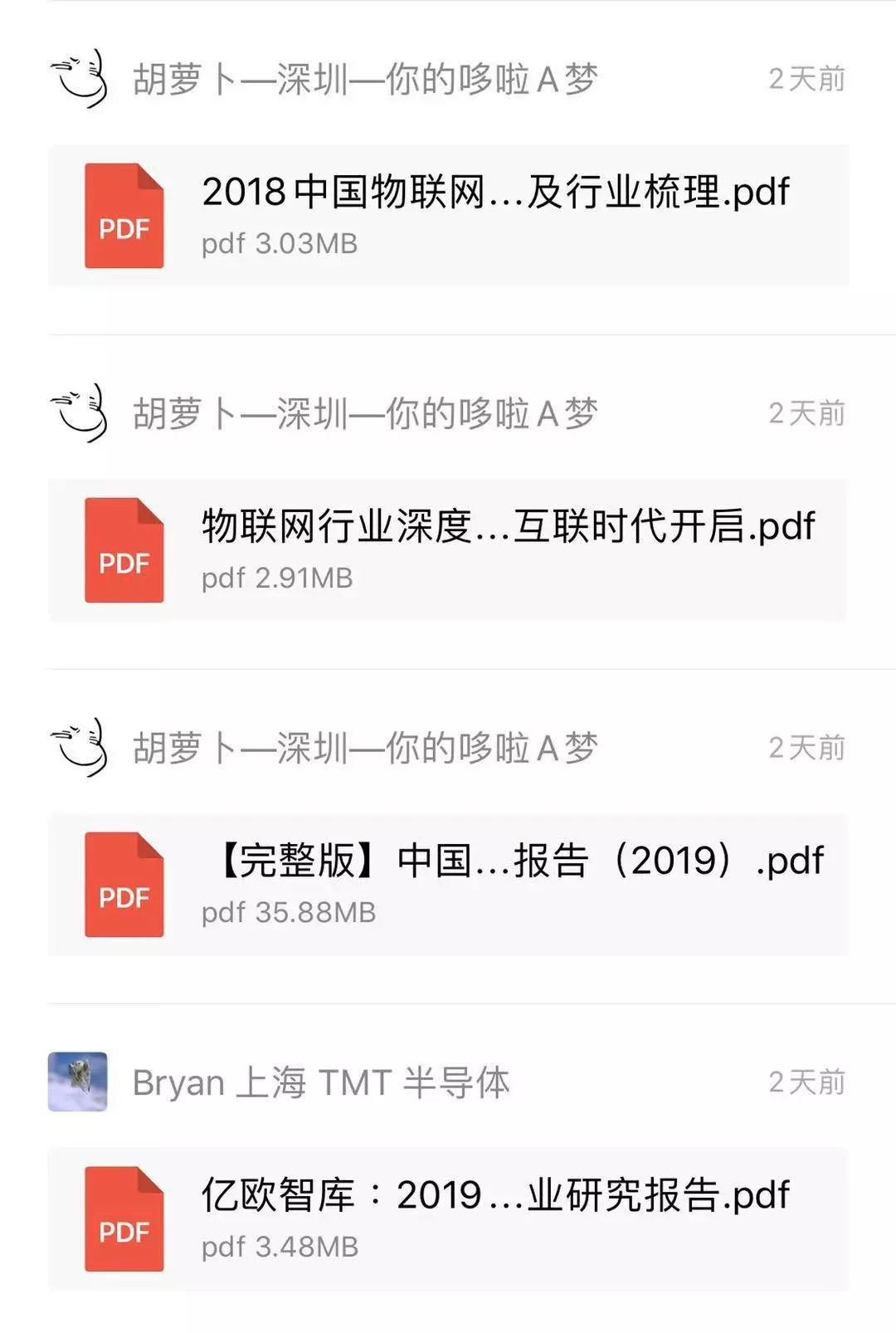
Task: Open the 2018 中国物联网 PDF file
Action: point(448,215)
